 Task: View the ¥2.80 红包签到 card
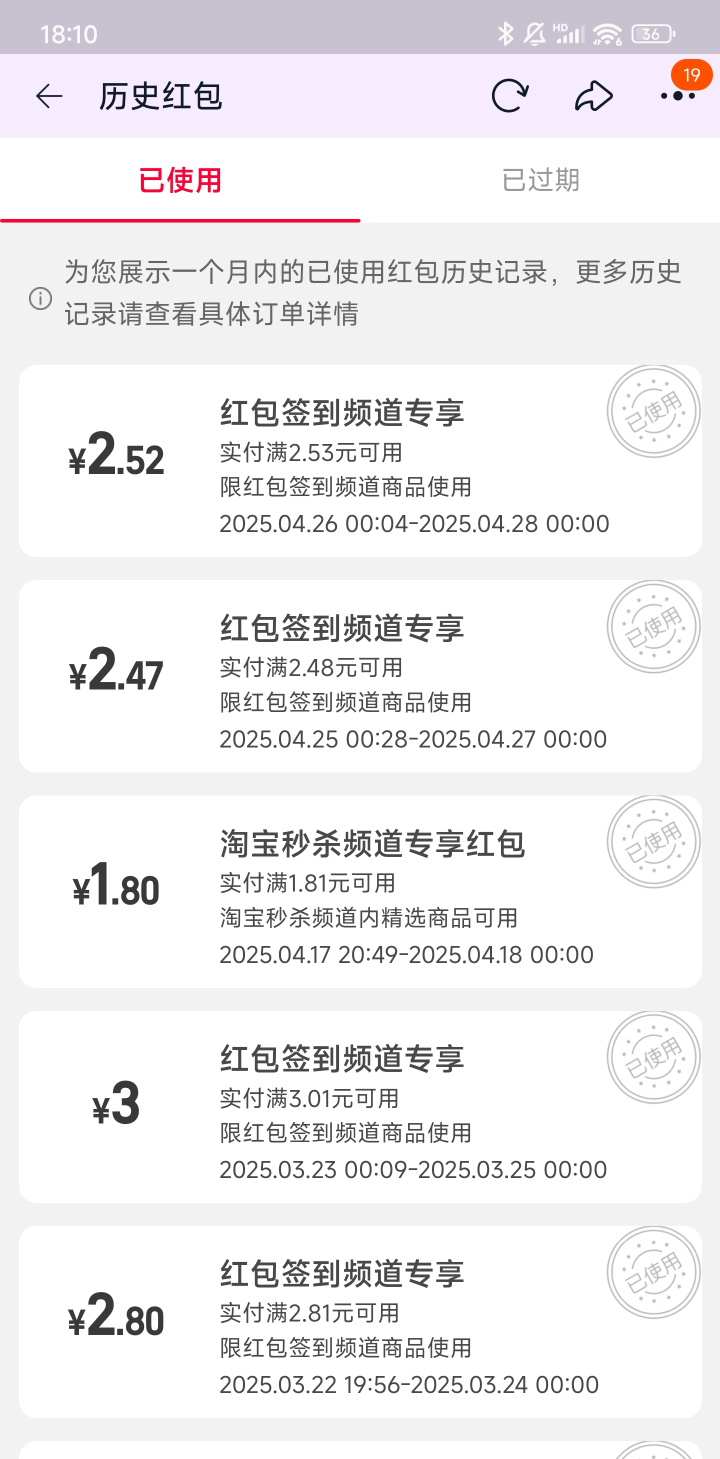click(x=360, y=1321)
